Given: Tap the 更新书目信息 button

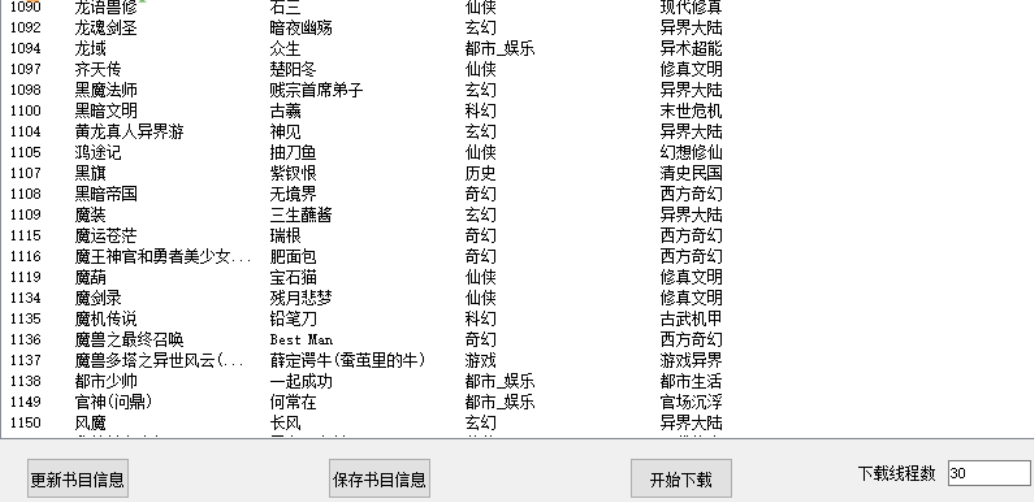Looking at the screenshot, I should pos(79,479).
